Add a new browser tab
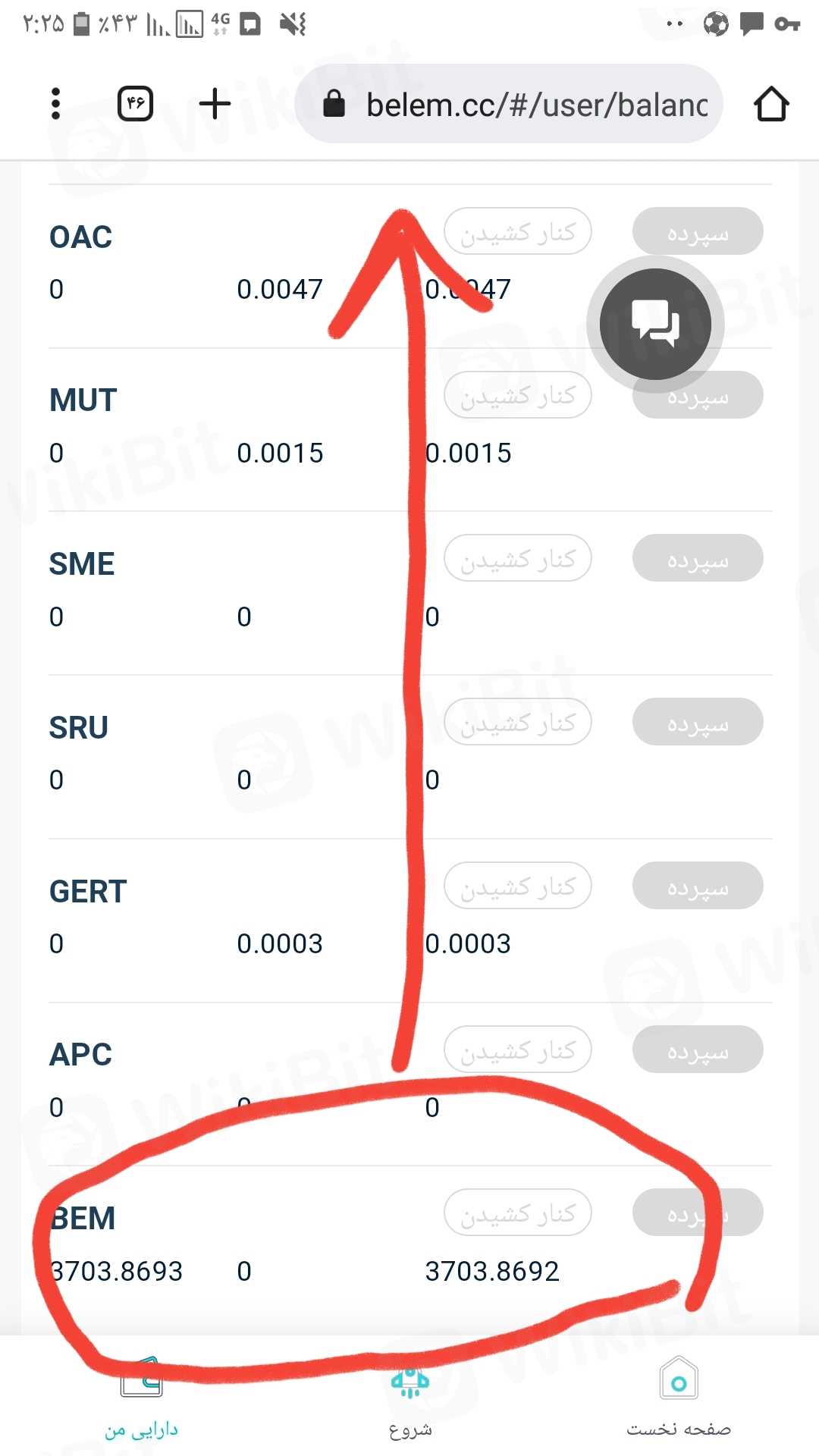Screen dimensions: 819x1456 tap(215, 104)
